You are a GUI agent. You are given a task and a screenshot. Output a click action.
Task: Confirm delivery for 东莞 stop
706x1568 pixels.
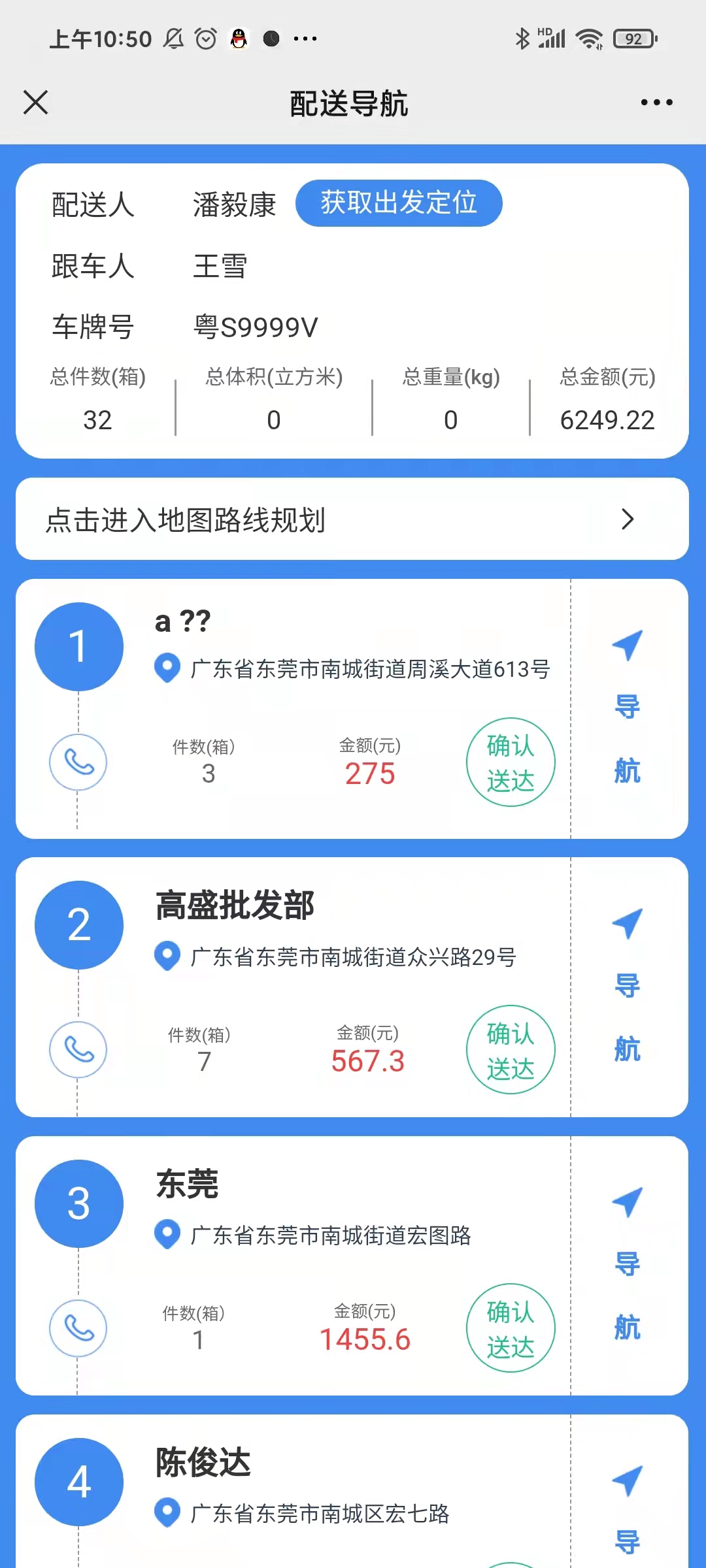(x=511, y=1328)
